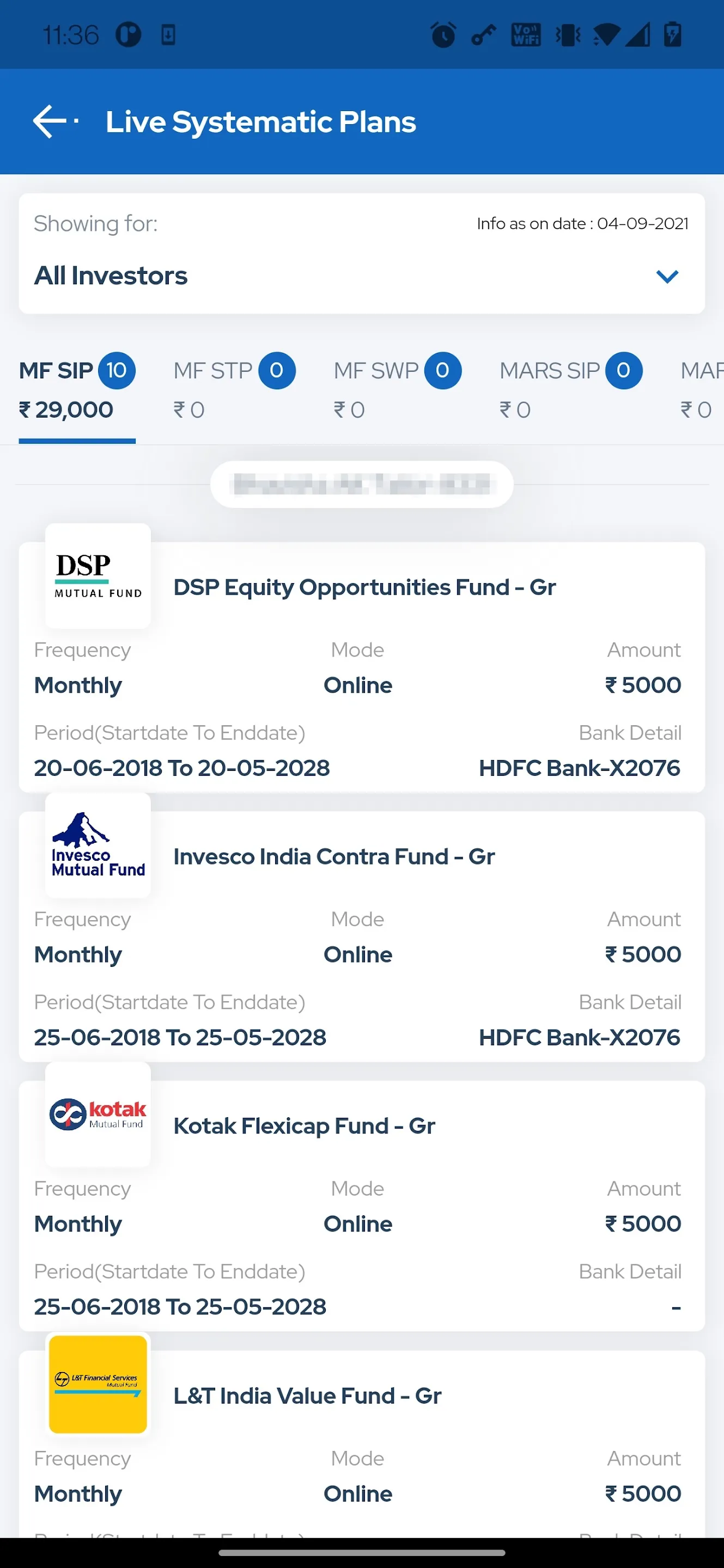Select the Kotak Mutual Fund logo

(97, 1114)
